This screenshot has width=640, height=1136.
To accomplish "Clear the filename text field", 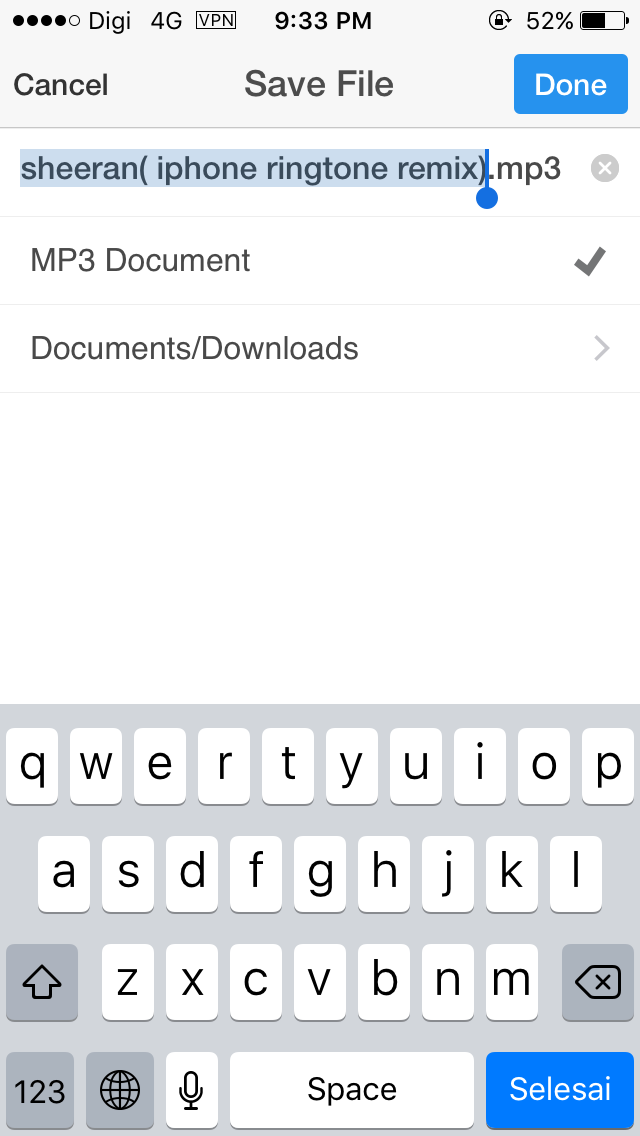I will point(604,169).
